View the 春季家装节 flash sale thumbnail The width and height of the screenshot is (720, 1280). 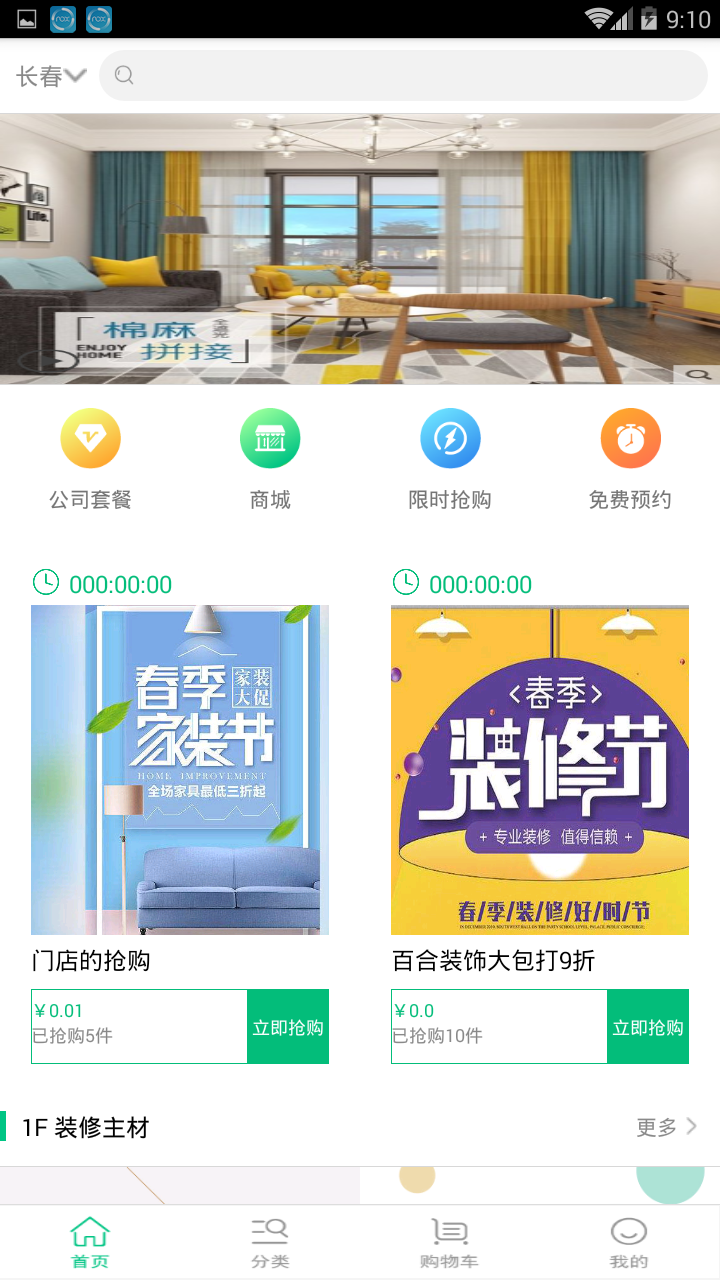(x=180, y=769)
